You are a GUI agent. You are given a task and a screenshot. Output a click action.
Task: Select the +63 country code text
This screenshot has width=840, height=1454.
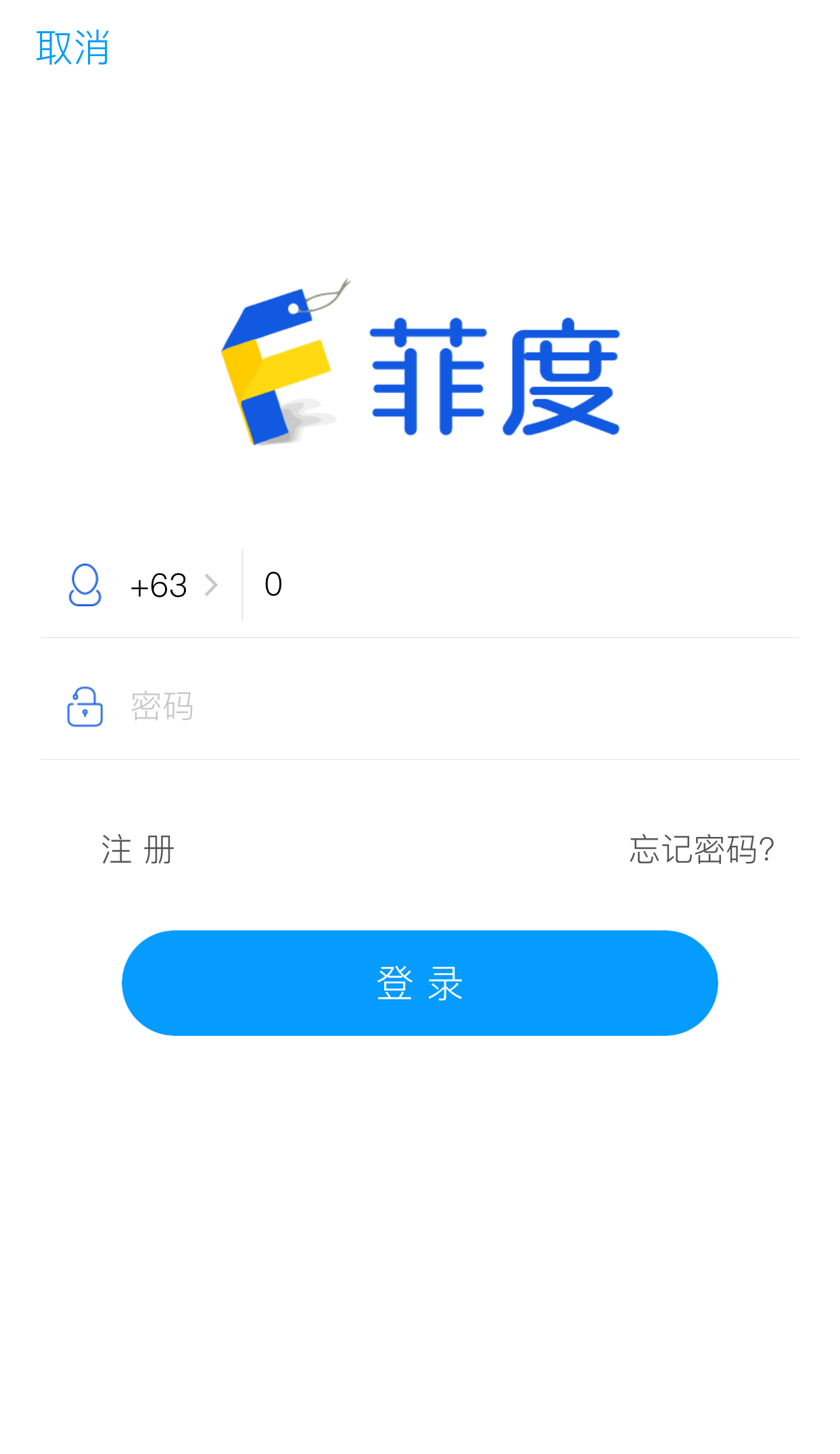158,586
